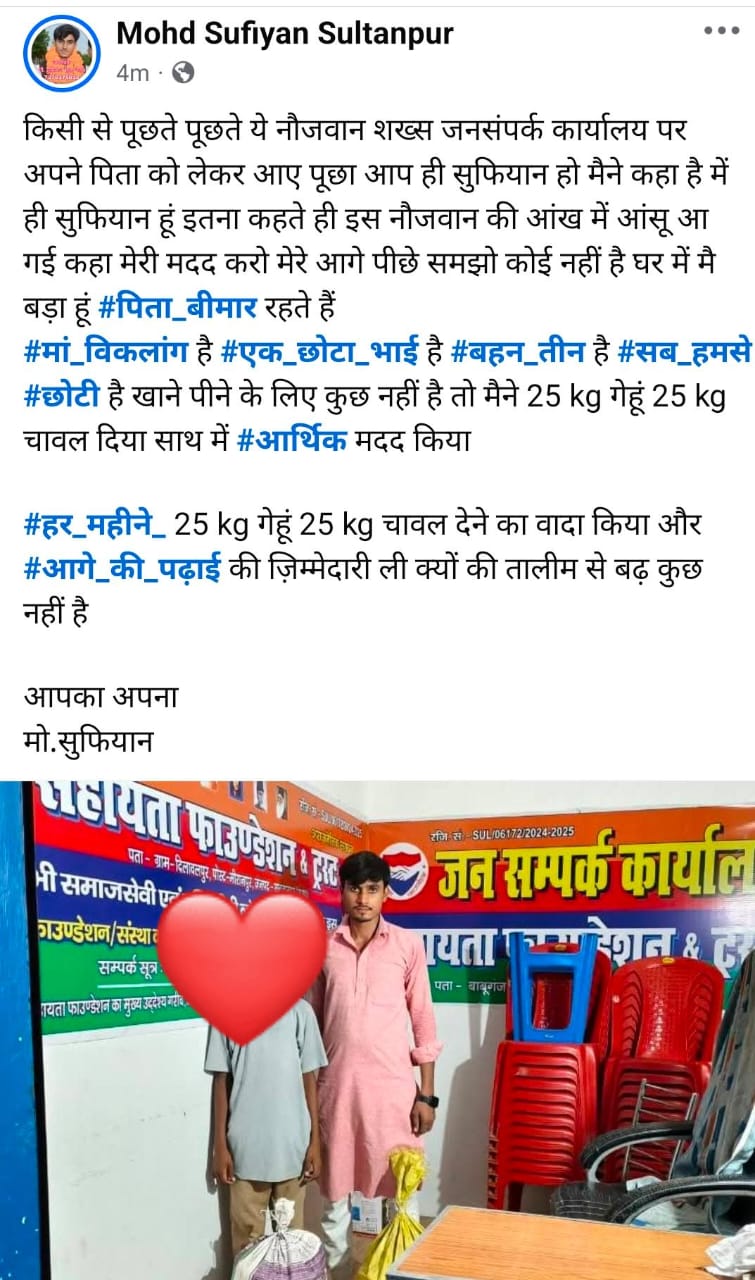View posts tagged #आगे_की_पढ़ाई
The image size is (755, 1280).
pos(122,565)
